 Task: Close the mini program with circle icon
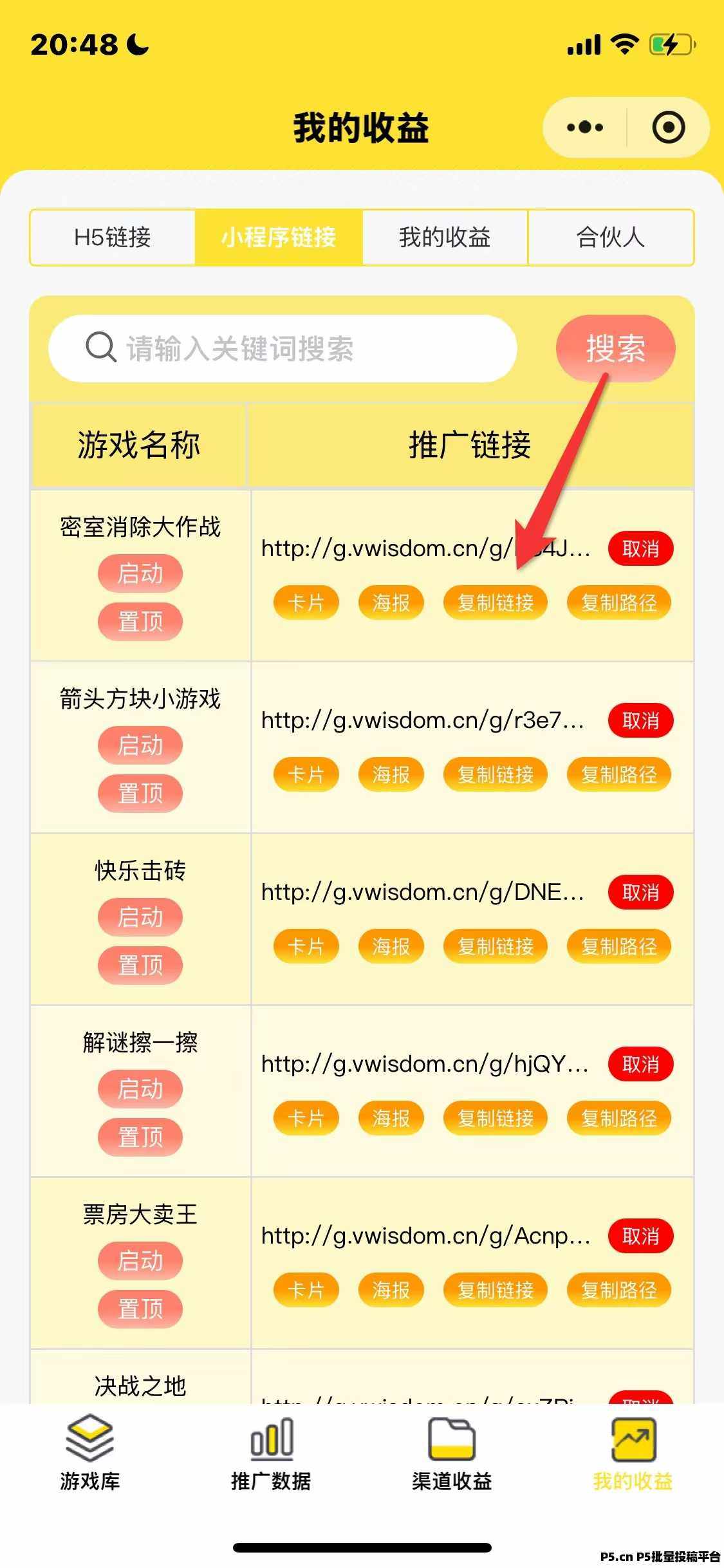(x=668, y=127)
